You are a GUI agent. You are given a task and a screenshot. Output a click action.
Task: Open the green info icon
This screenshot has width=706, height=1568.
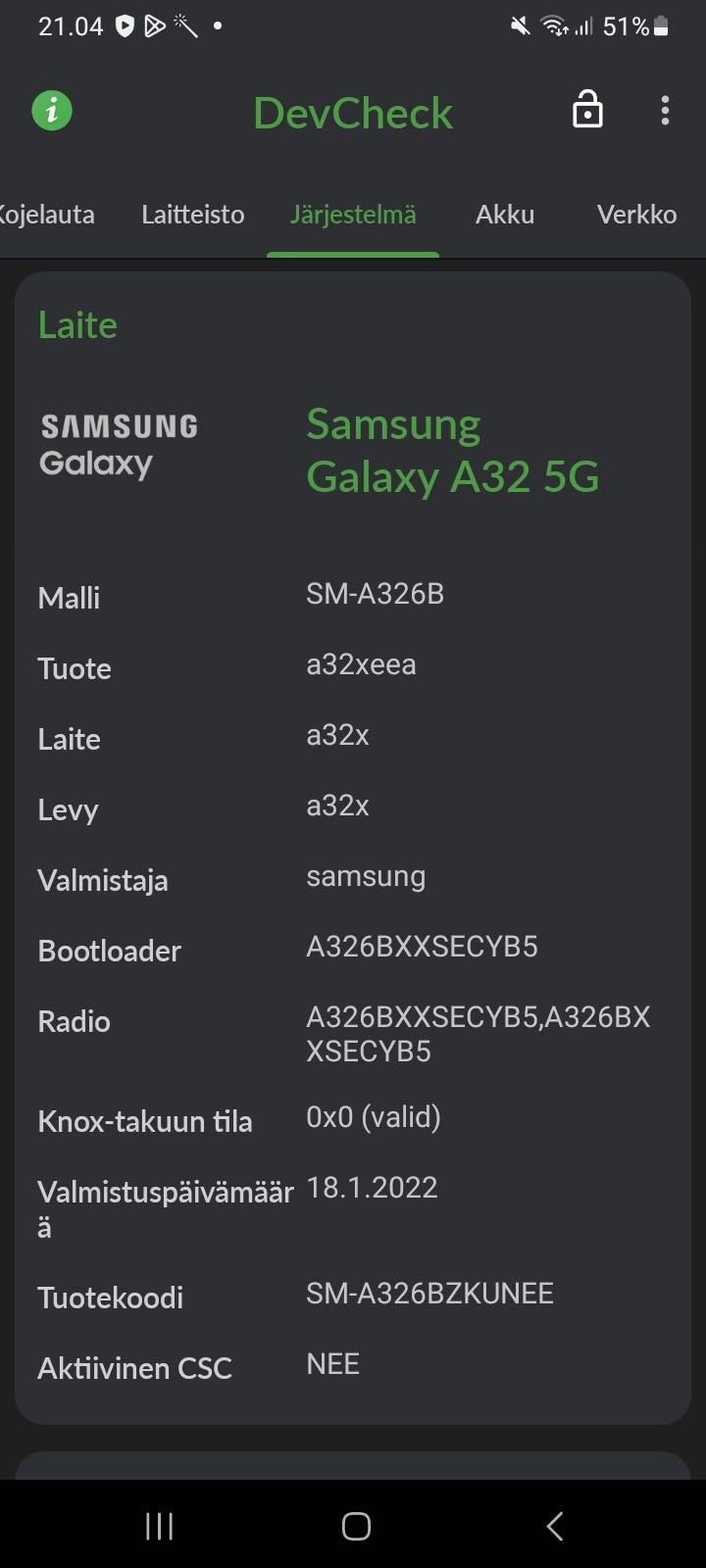52,111
